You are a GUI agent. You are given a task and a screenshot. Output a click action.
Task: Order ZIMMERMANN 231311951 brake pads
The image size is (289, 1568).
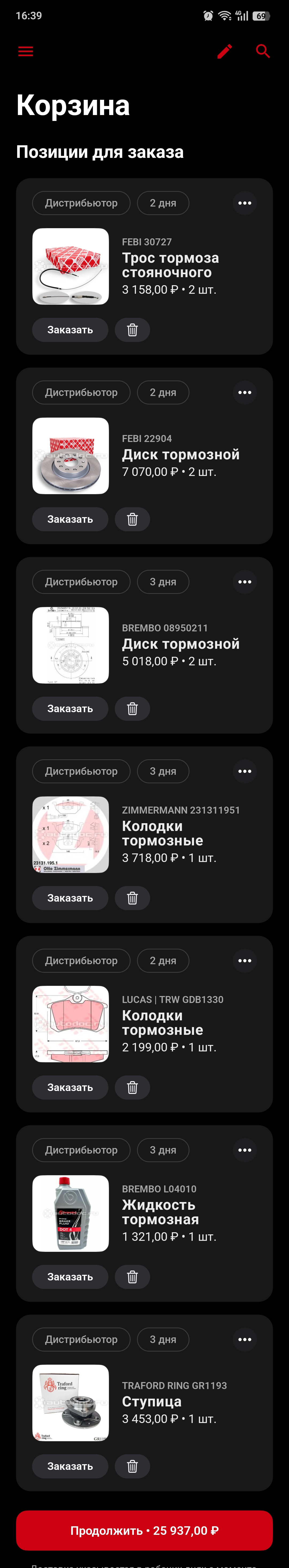click(70, 898)
